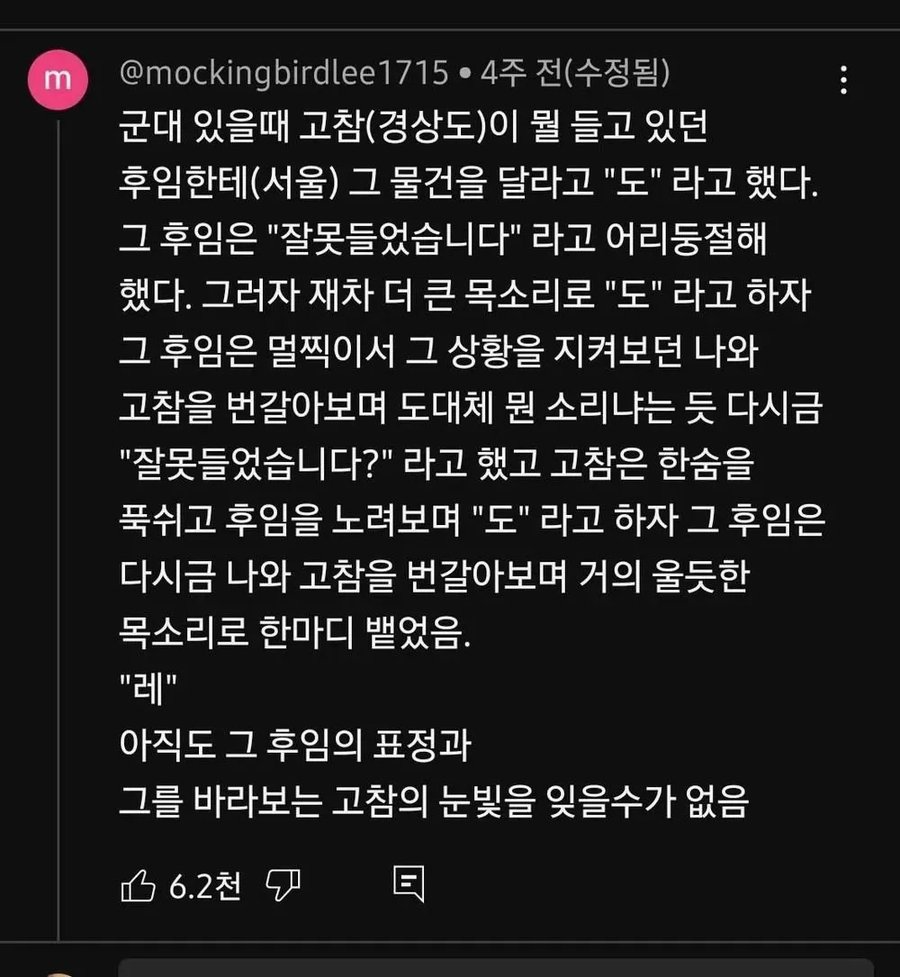The image size is (900, 977).
Task: Open @mockingbirdlee1715's channel
Action: pos(283,72)
